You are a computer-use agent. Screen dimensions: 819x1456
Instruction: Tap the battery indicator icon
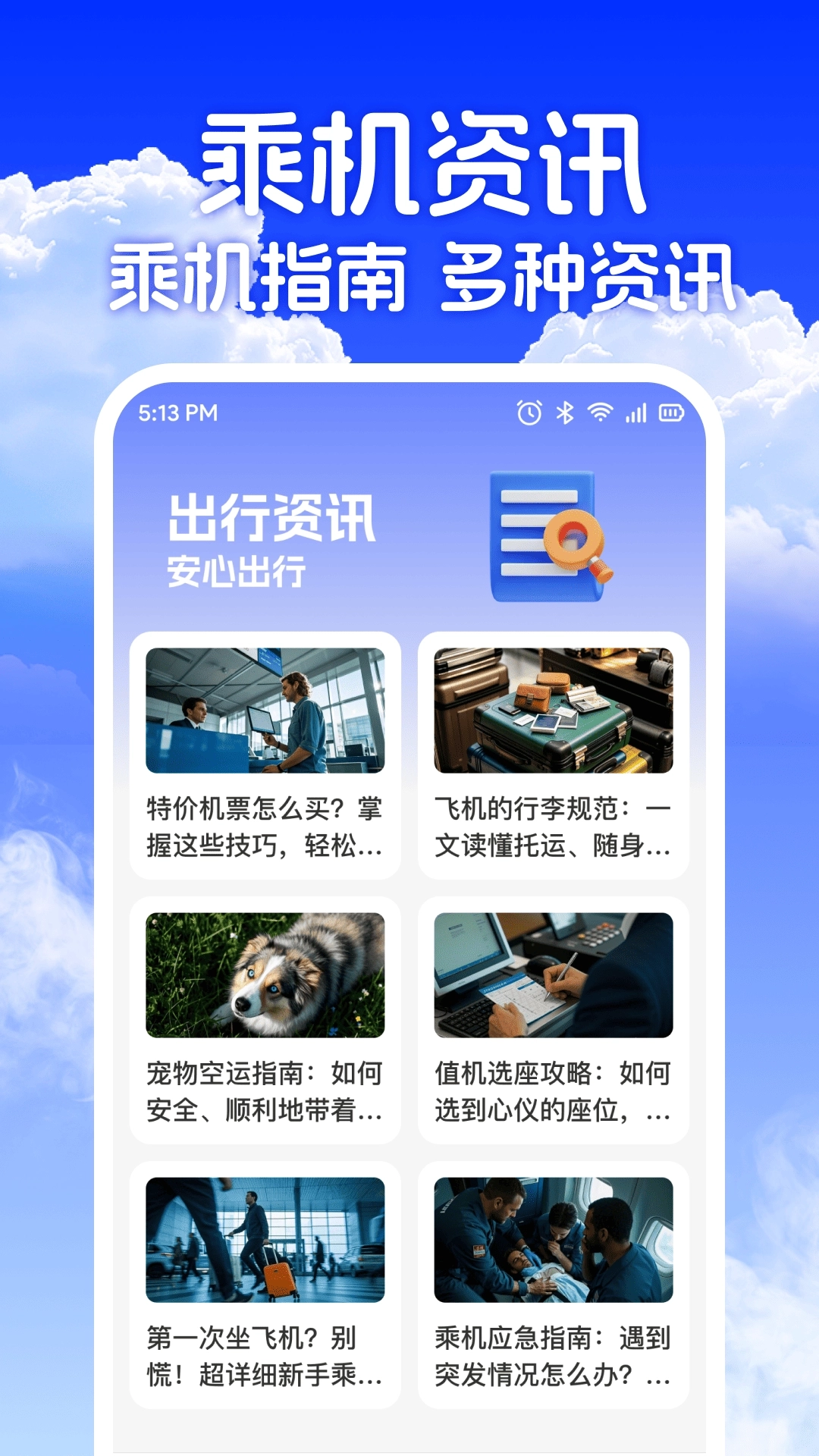pos(670,412)
